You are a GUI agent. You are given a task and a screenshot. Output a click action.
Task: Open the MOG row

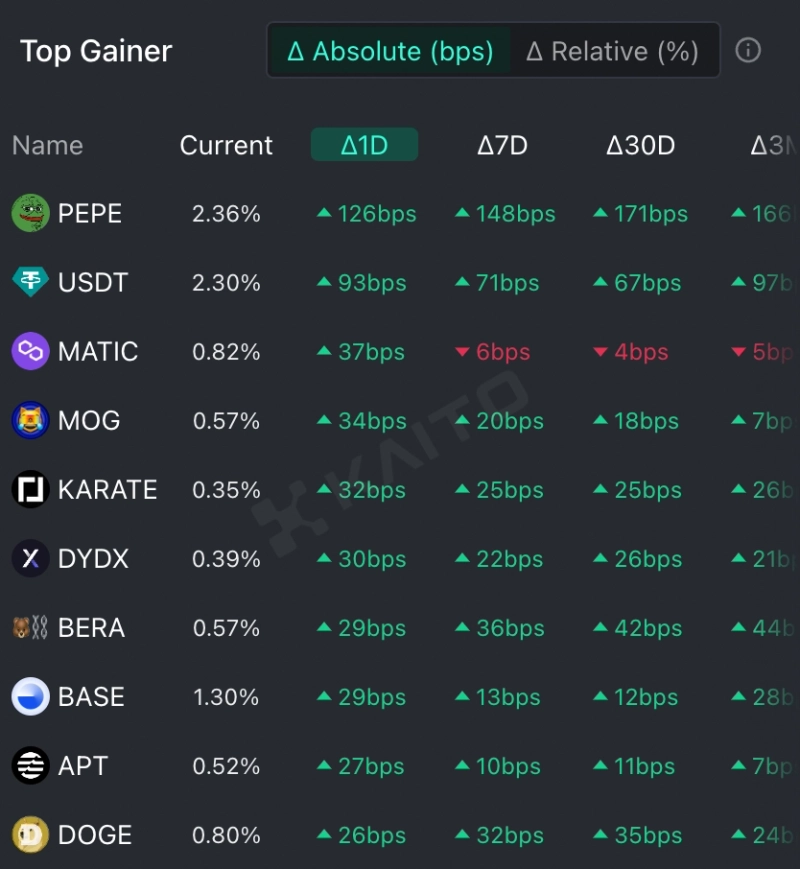pyautogui.click(x=89, y=421)
